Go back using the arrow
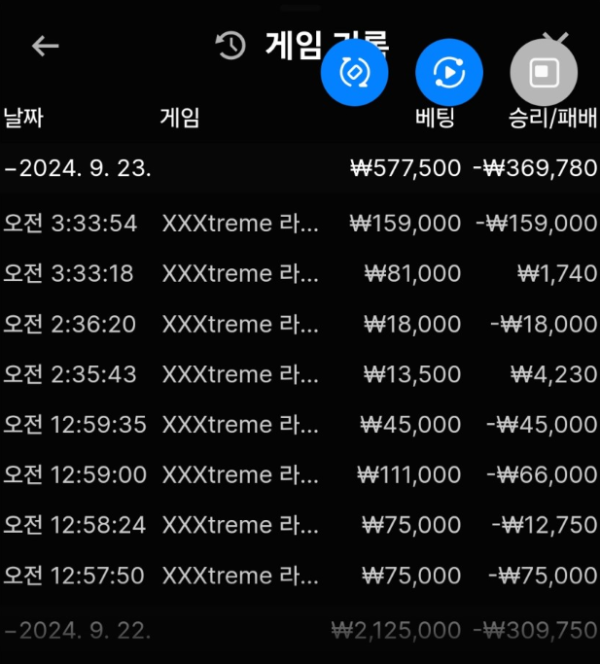The height and width of the screenshot is (664, 600). [45, 46]
